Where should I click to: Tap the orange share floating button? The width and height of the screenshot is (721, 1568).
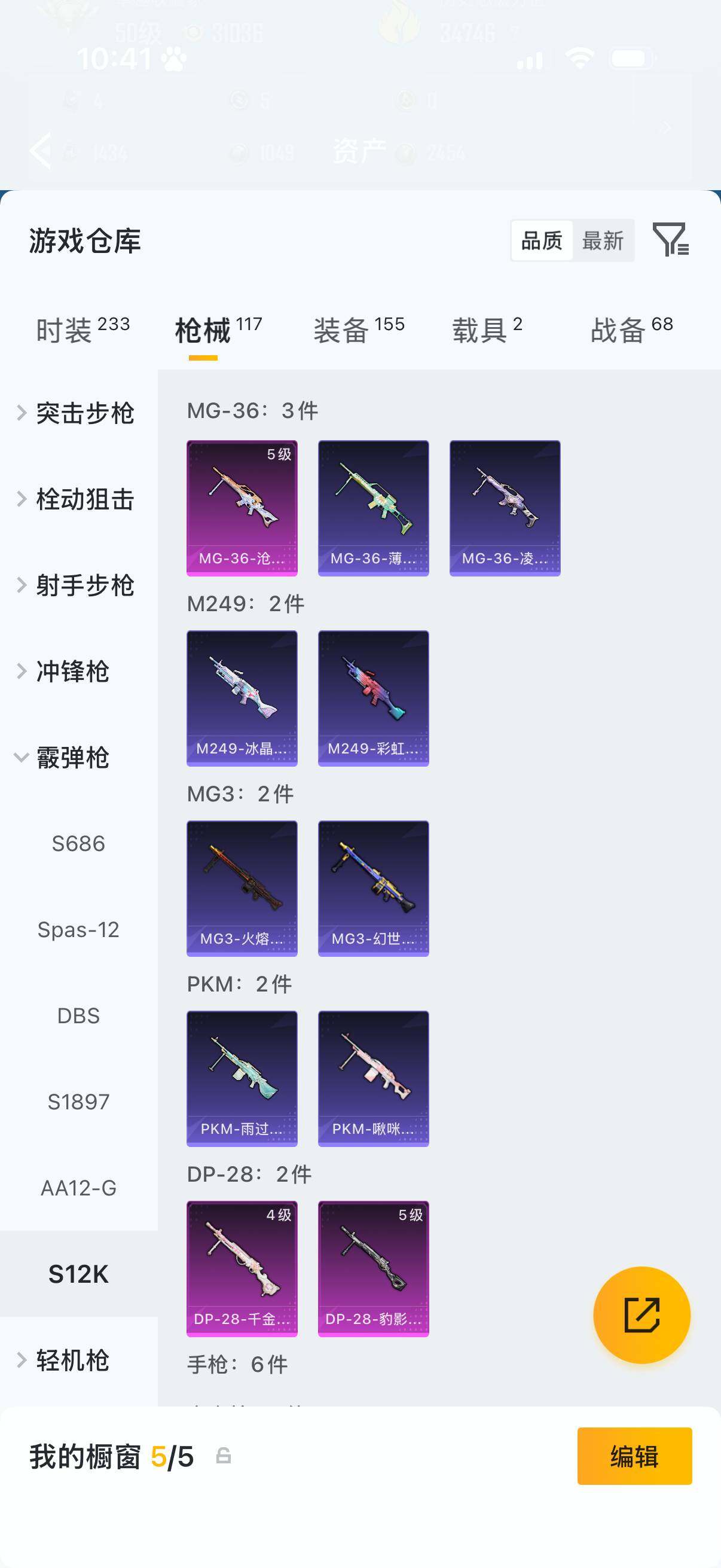point(641,1315)
